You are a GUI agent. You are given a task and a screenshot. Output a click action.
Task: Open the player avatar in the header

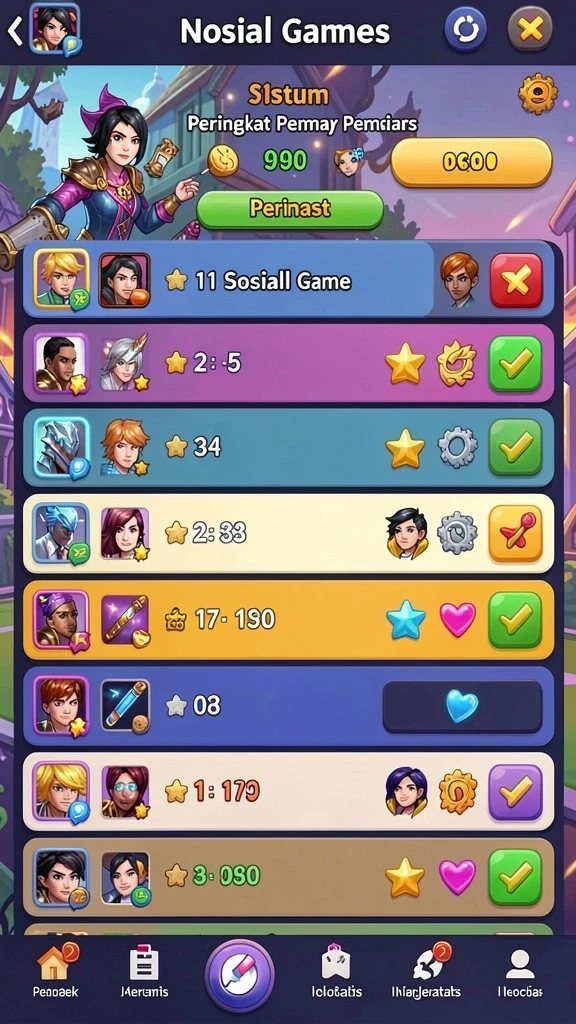[x=54, y=29]
